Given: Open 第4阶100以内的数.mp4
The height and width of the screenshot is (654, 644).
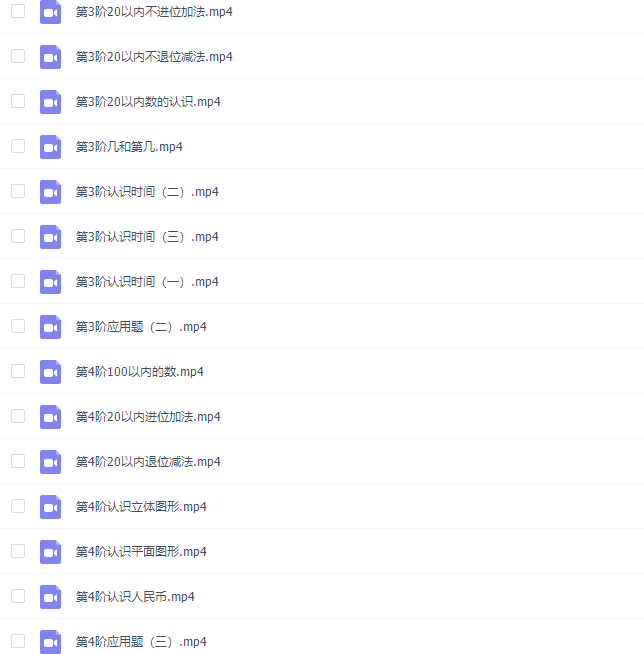Looking at the screenshot, I should click(139, 372).
